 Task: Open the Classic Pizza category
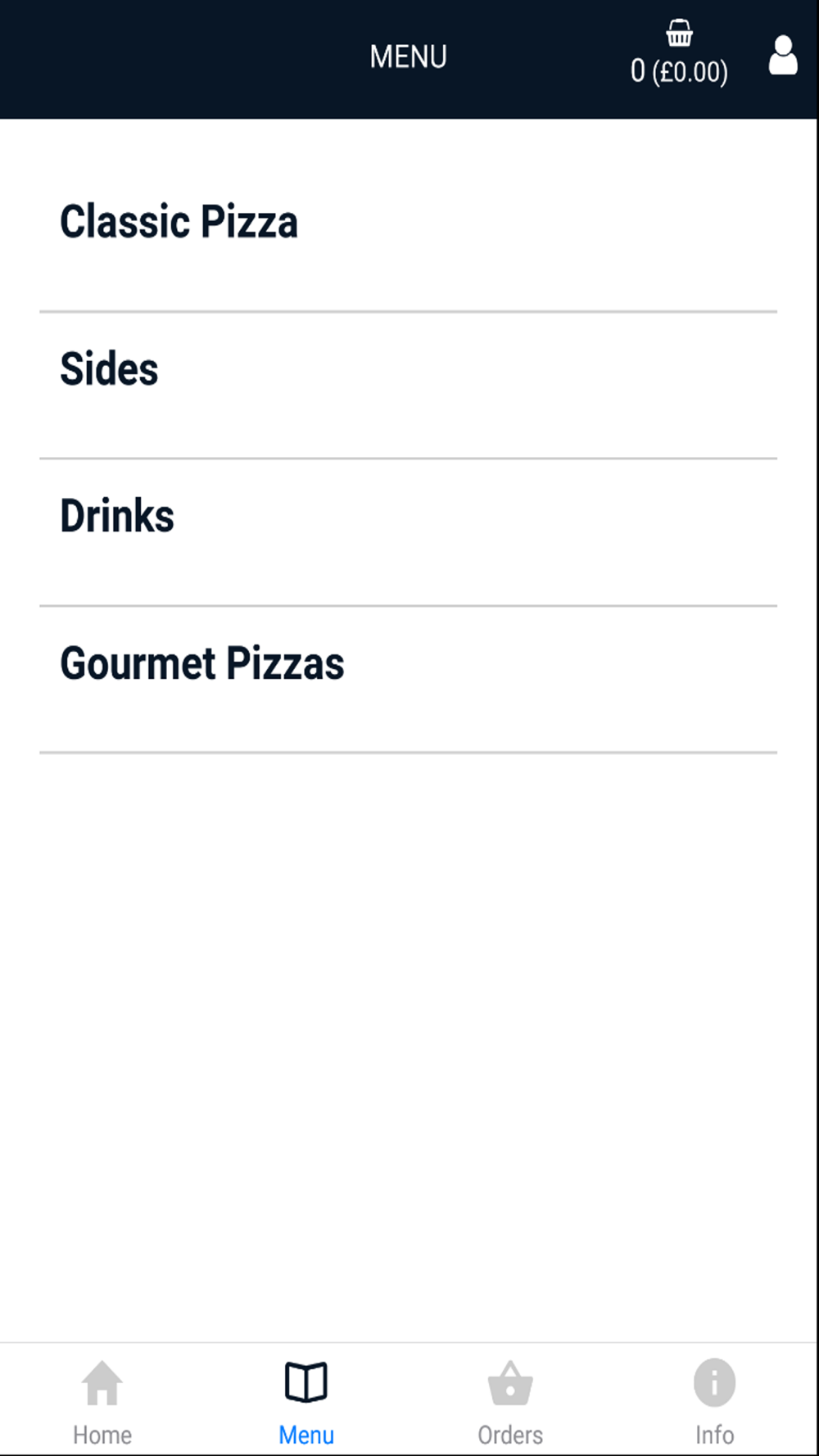click(x=179, y=222)
